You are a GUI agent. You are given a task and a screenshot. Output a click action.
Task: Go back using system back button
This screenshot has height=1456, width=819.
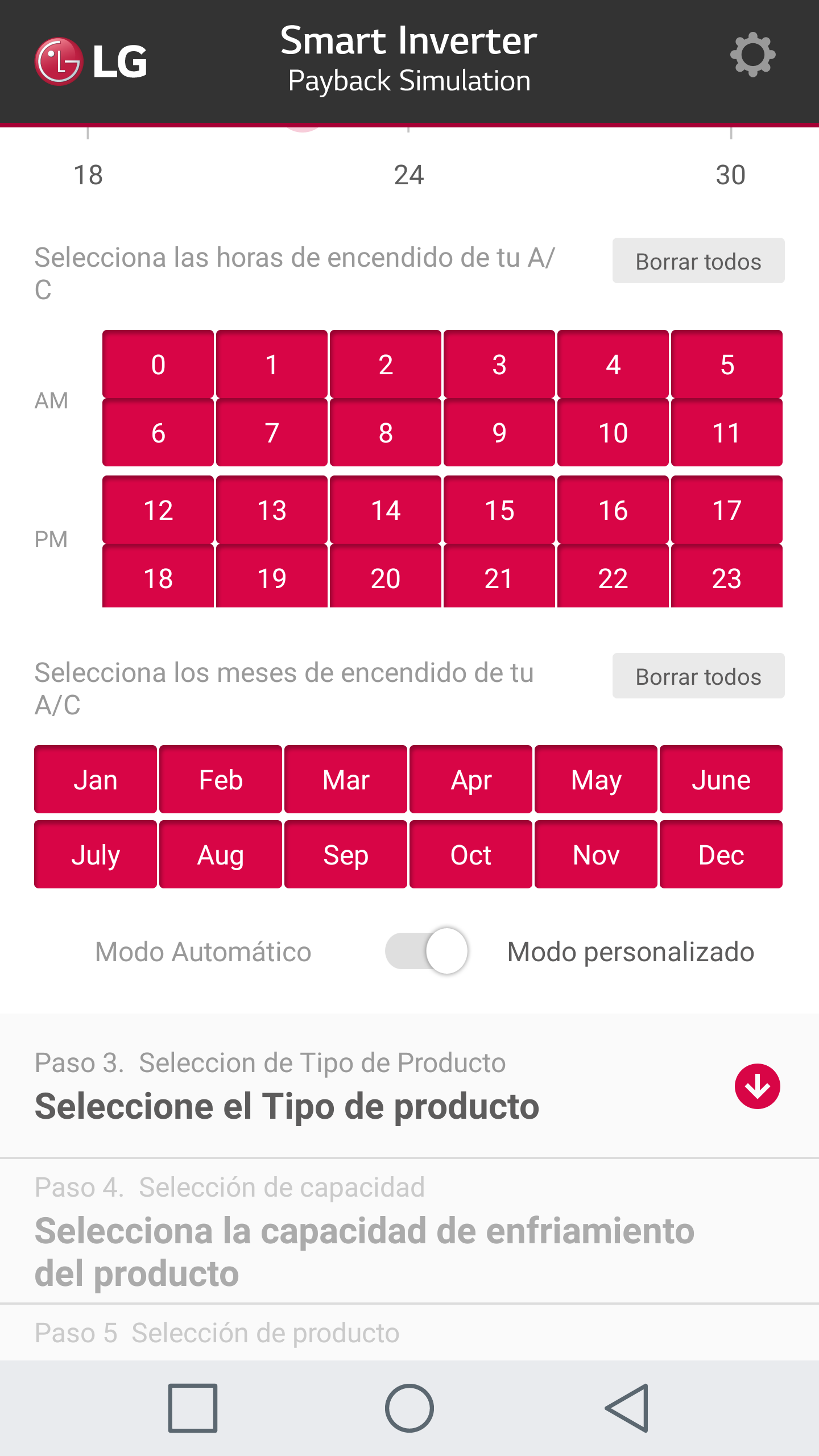click(x=626, y=1408)
